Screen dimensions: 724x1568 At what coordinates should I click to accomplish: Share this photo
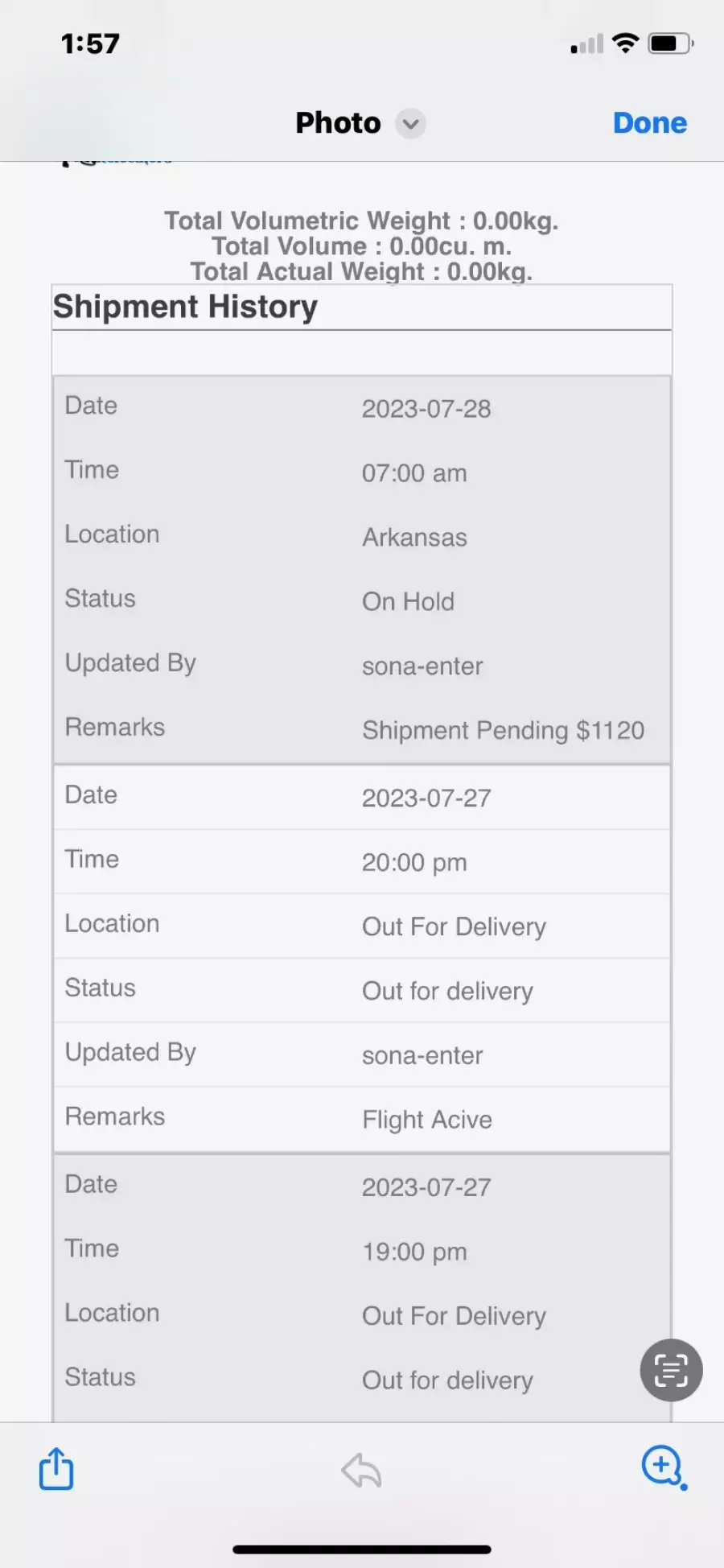(56, 1469)
